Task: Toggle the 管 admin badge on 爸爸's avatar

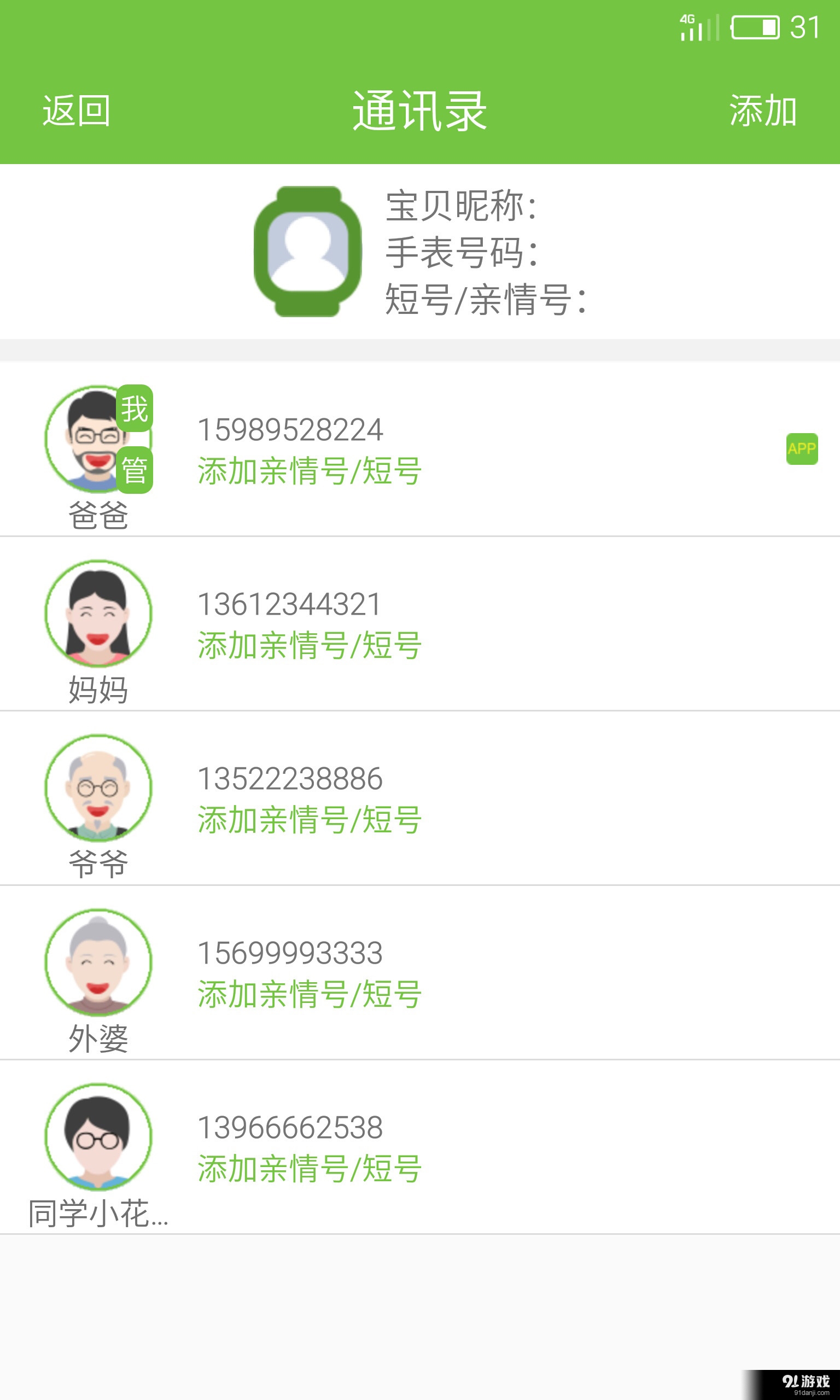Action: coord(134,469)
